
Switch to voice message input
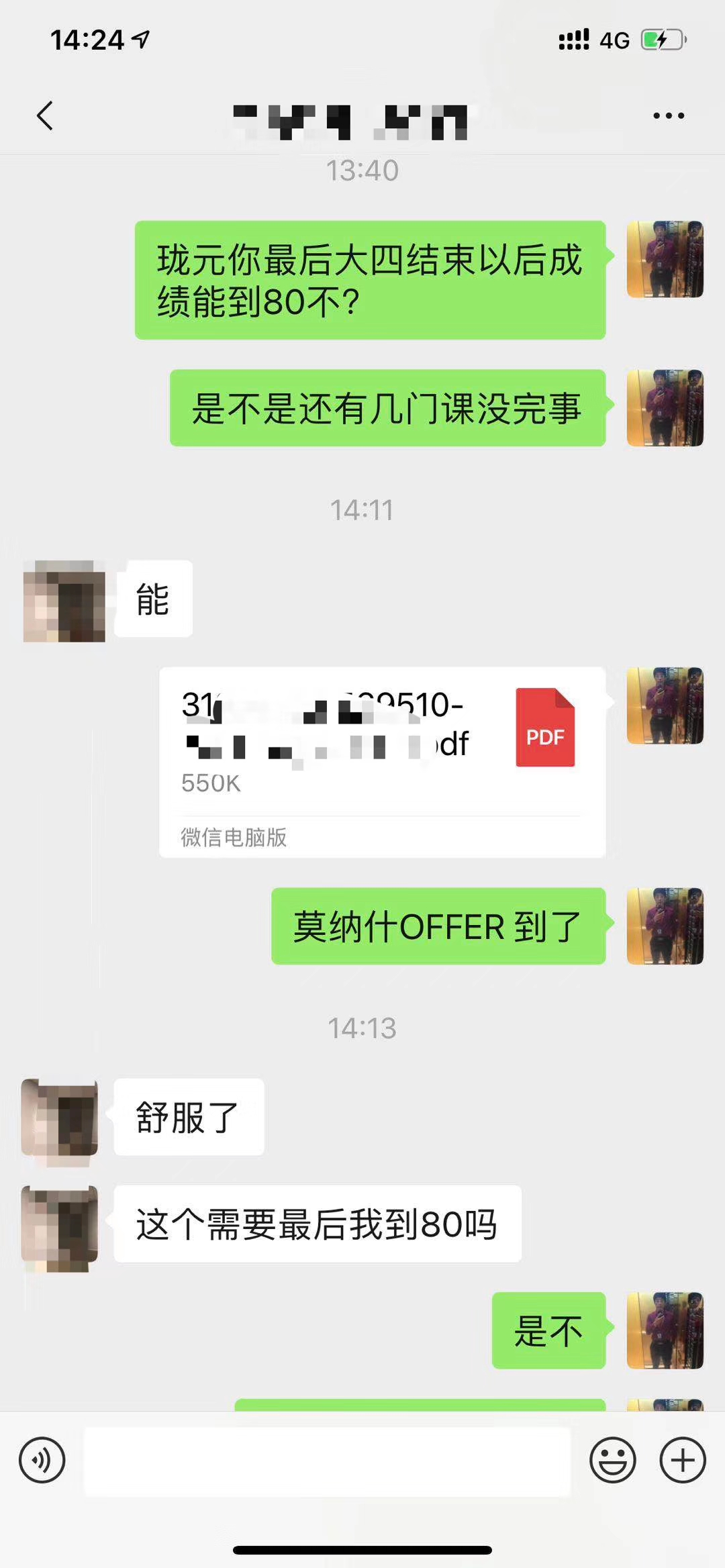pyautogui.click(x=42, y=1460)
